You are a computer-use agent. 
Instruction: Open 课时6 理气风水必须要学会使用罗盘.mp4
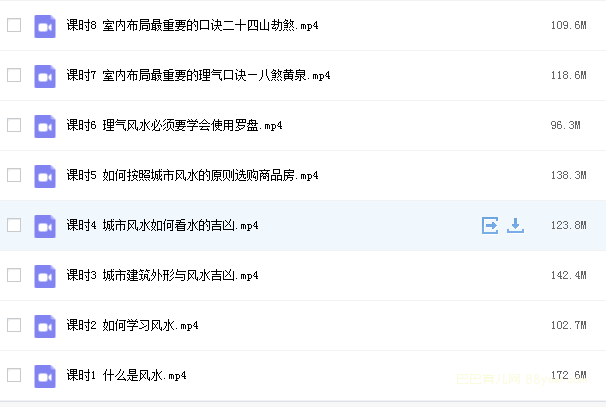174,125
